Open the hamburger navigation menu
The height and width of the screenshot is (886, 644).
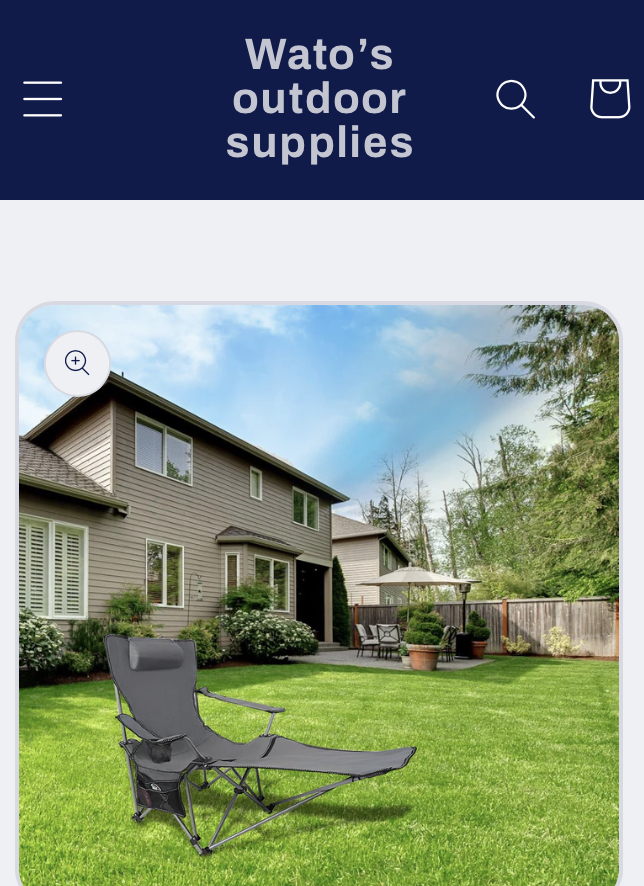pos(42,99)
